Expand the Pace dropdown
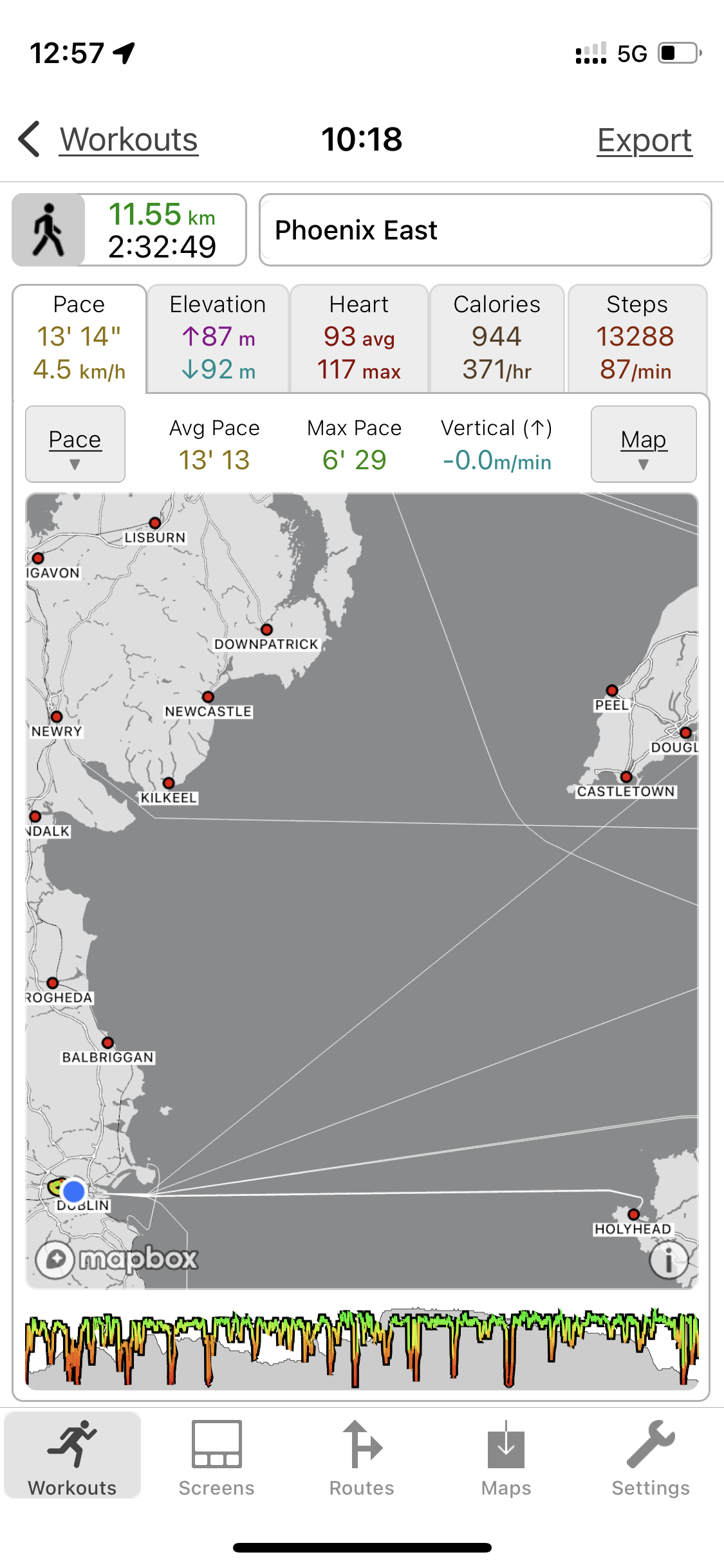724x1568 pixels. pyautogui.click(x=75, y=444)
